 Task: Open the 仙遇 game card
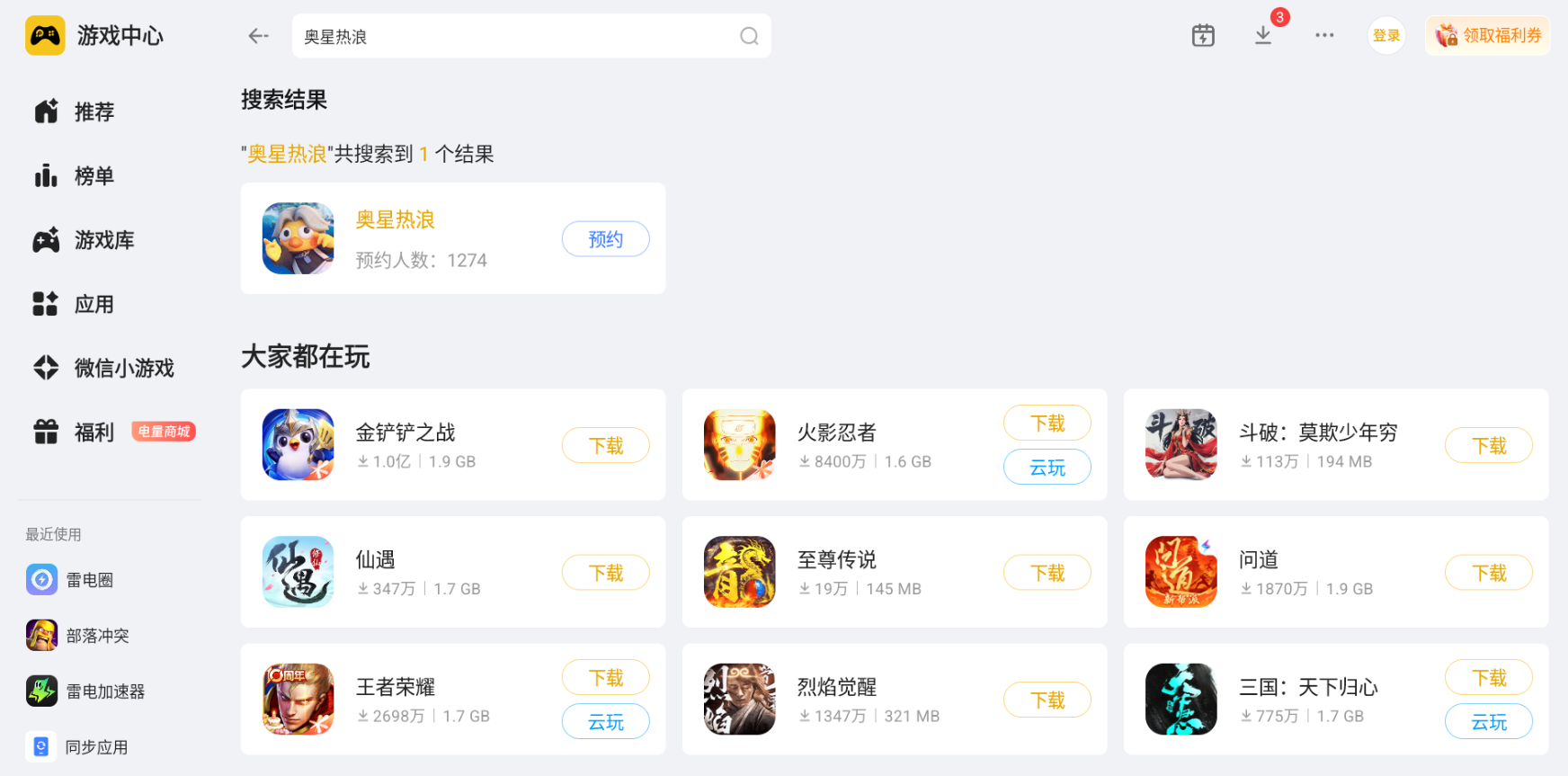pos(453,572)
